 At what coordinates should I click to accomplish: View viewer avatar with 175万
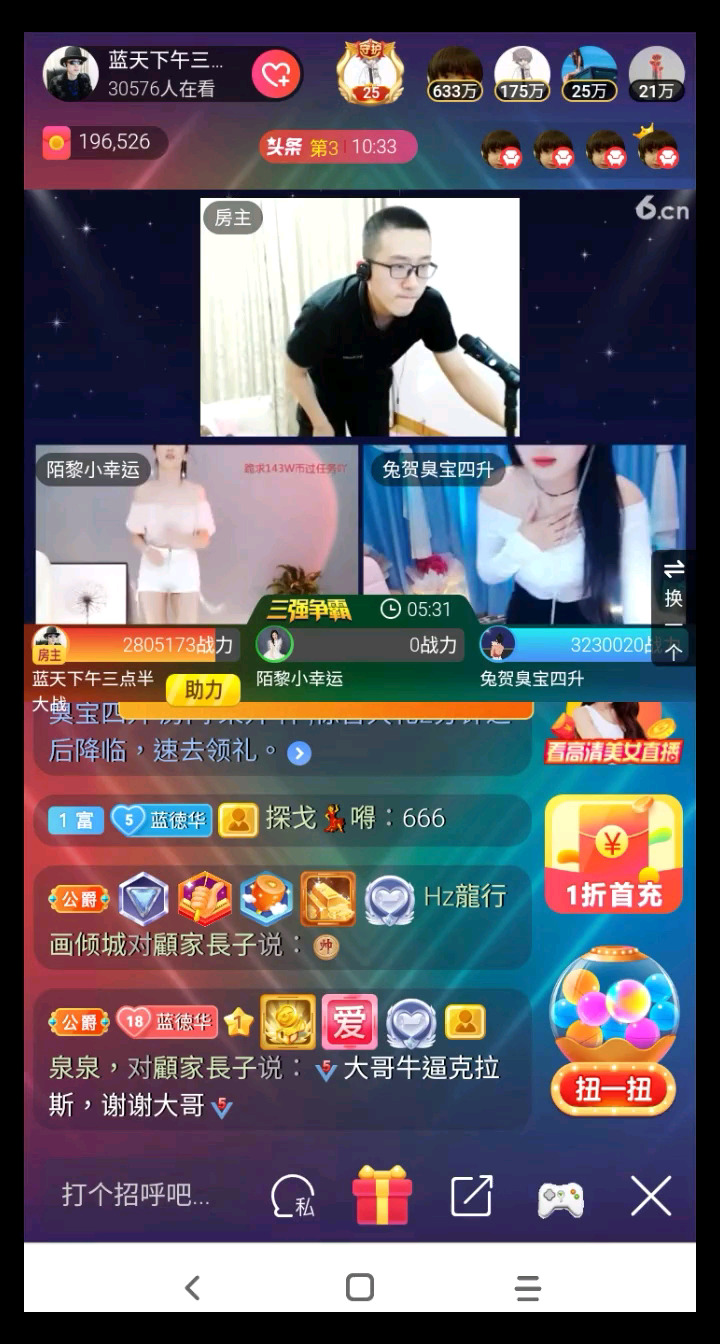(522, 73)
